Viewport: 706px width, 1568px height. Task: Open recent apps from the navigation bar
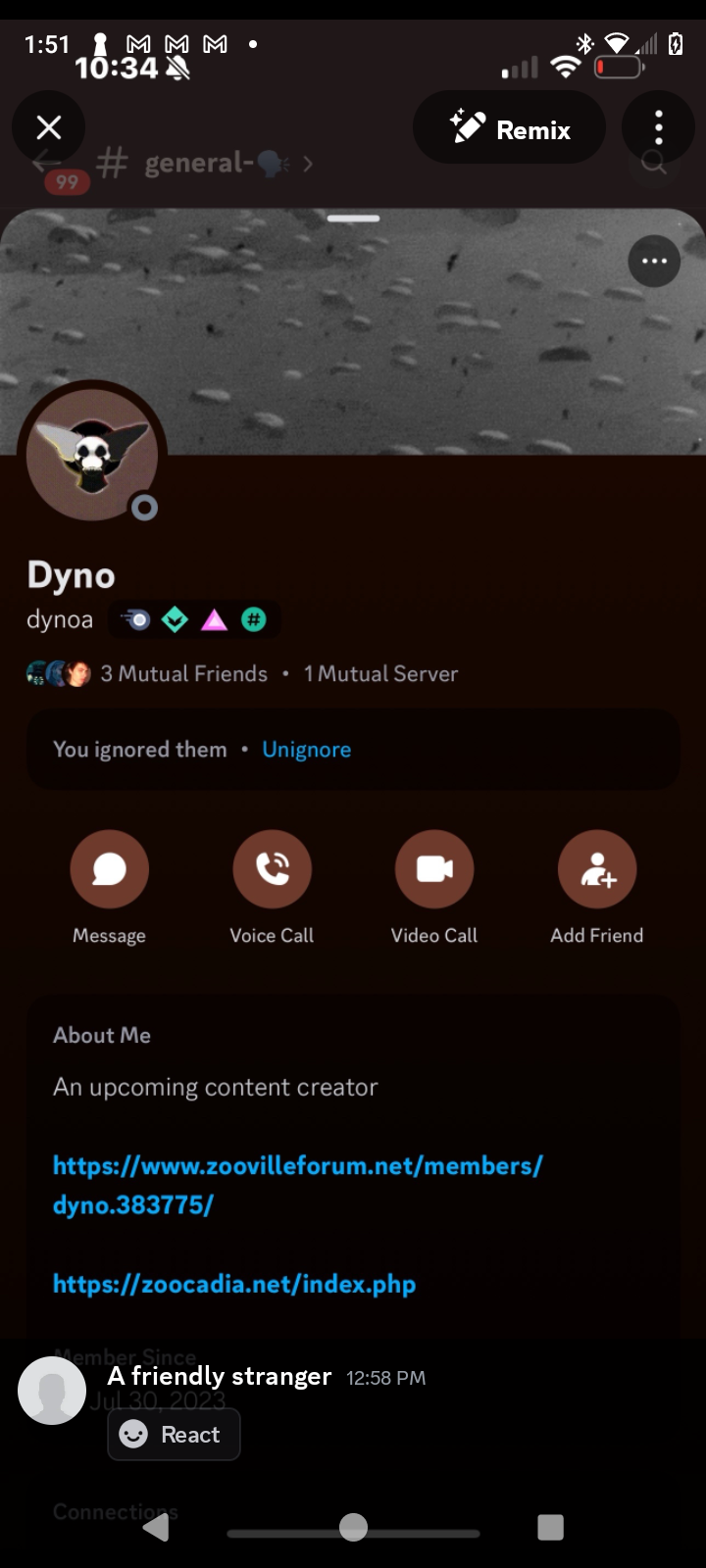[x=550, y=1527]
